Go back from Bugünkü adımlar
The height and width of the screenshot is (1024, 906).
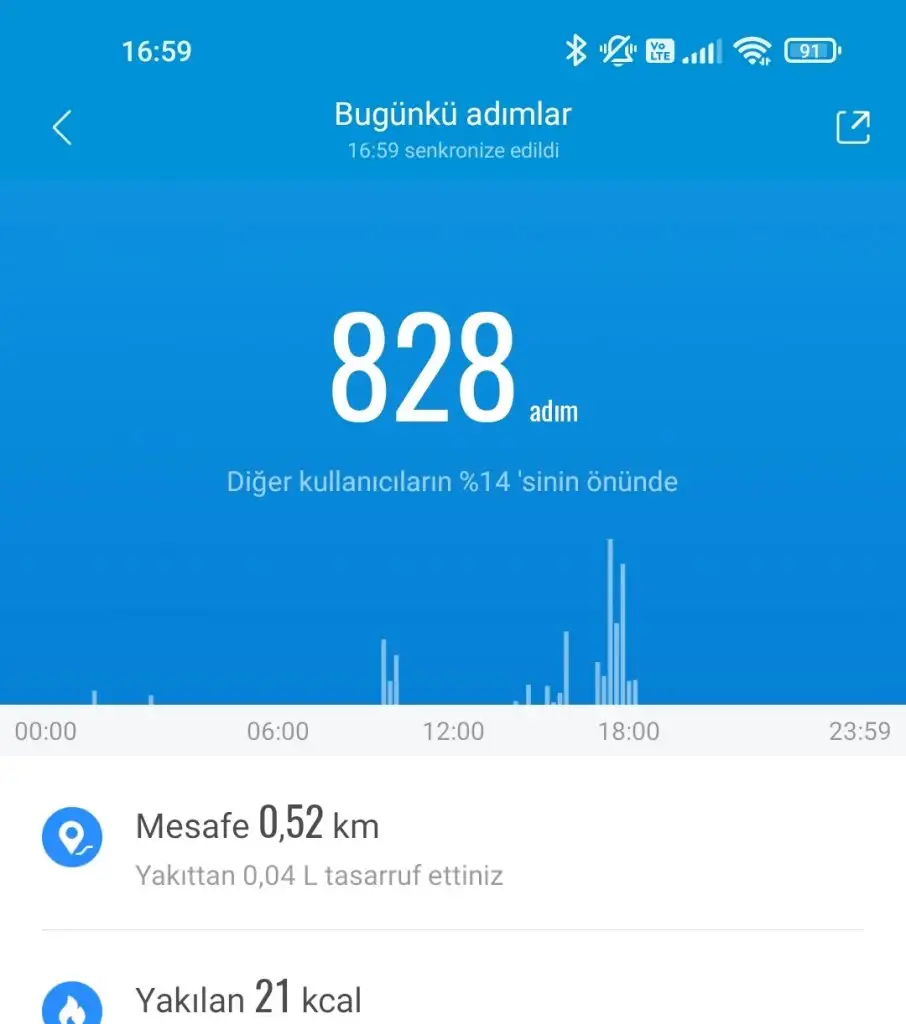point(62,128)
